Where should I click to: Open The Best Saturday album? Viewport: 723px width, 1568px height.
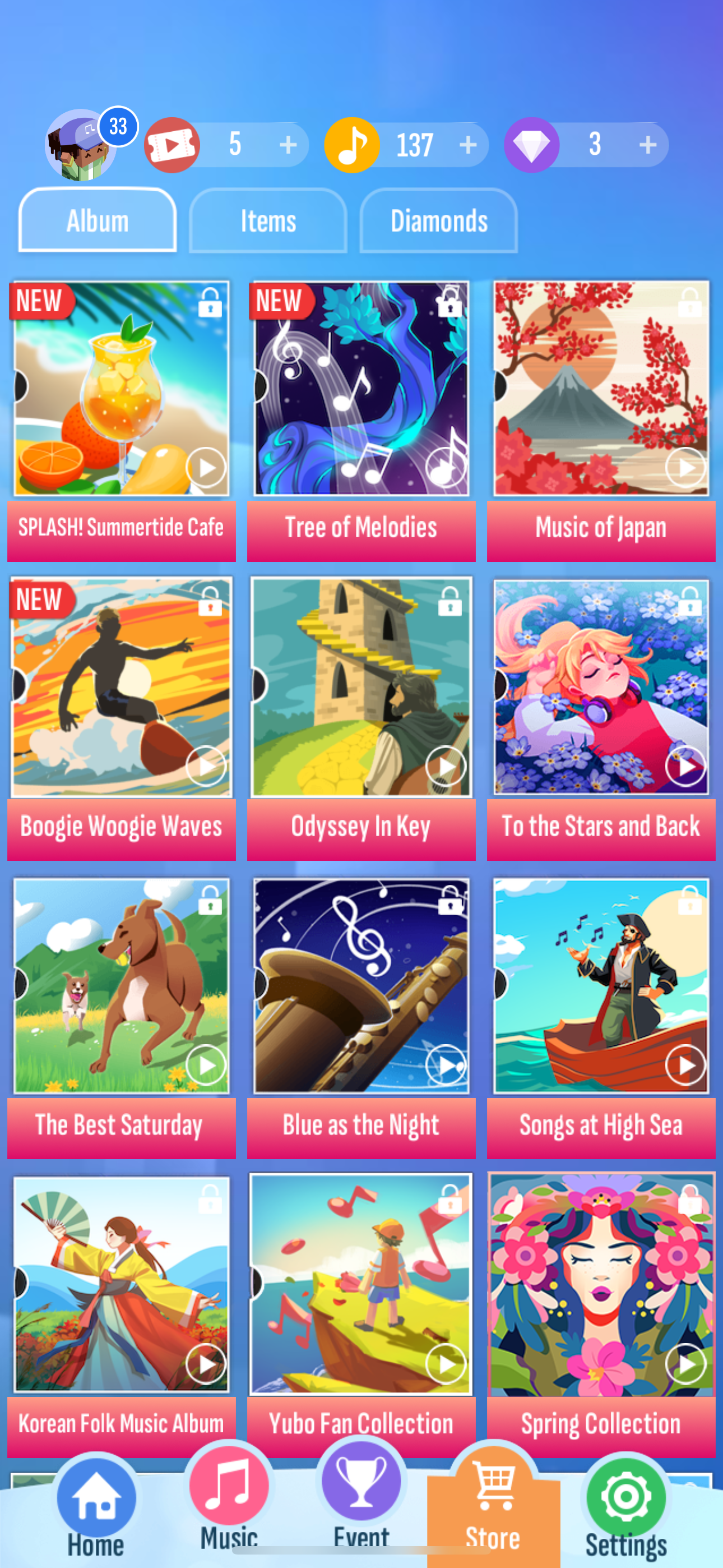121,986
